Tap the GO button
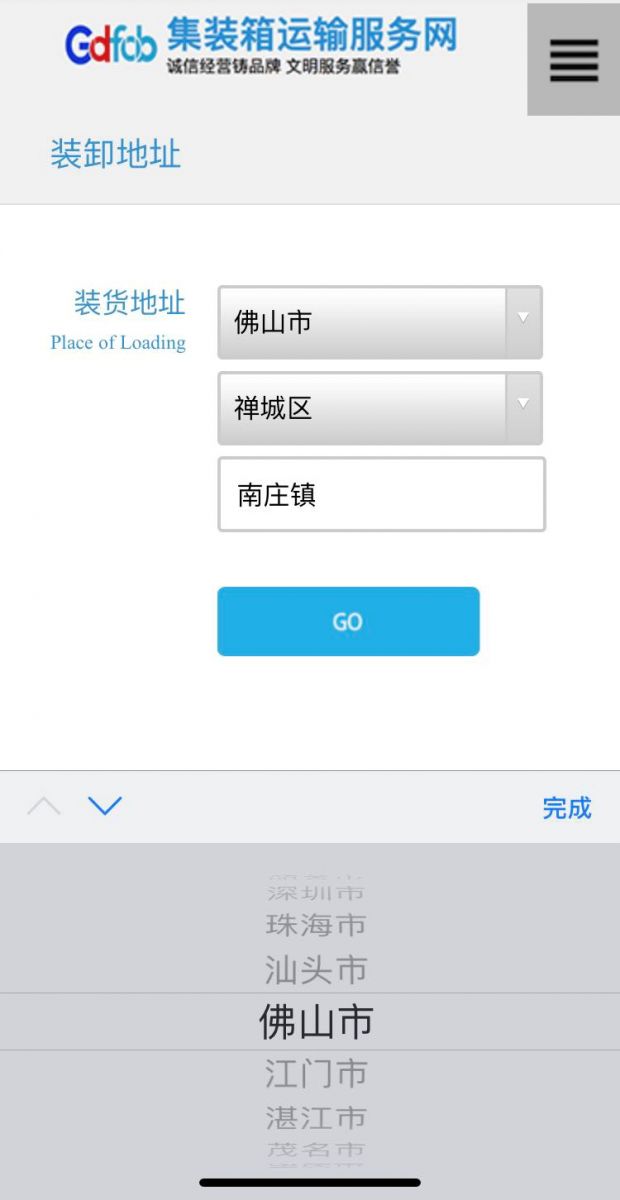 point(348,621)
